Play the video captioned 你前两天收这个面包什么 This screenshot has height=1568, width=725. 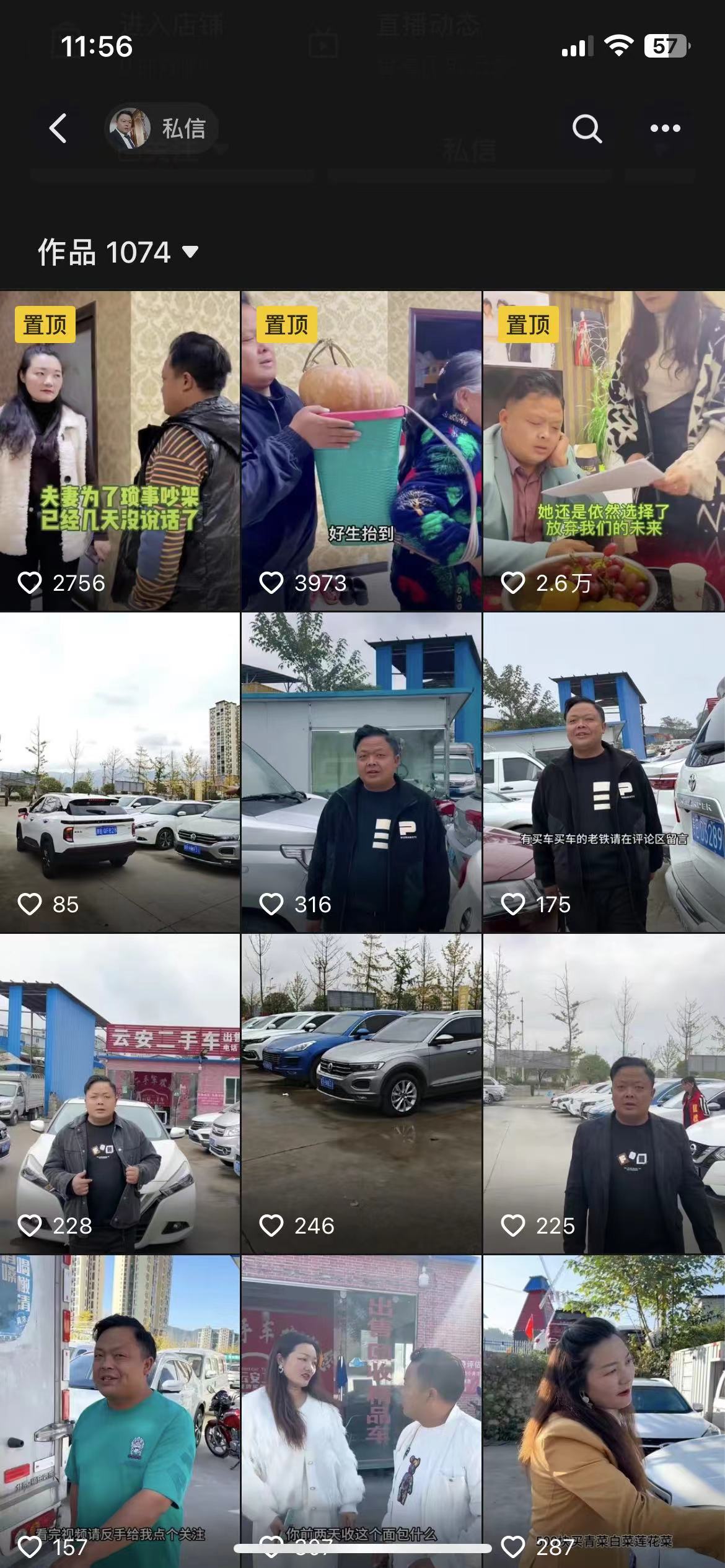[361, 1406]
